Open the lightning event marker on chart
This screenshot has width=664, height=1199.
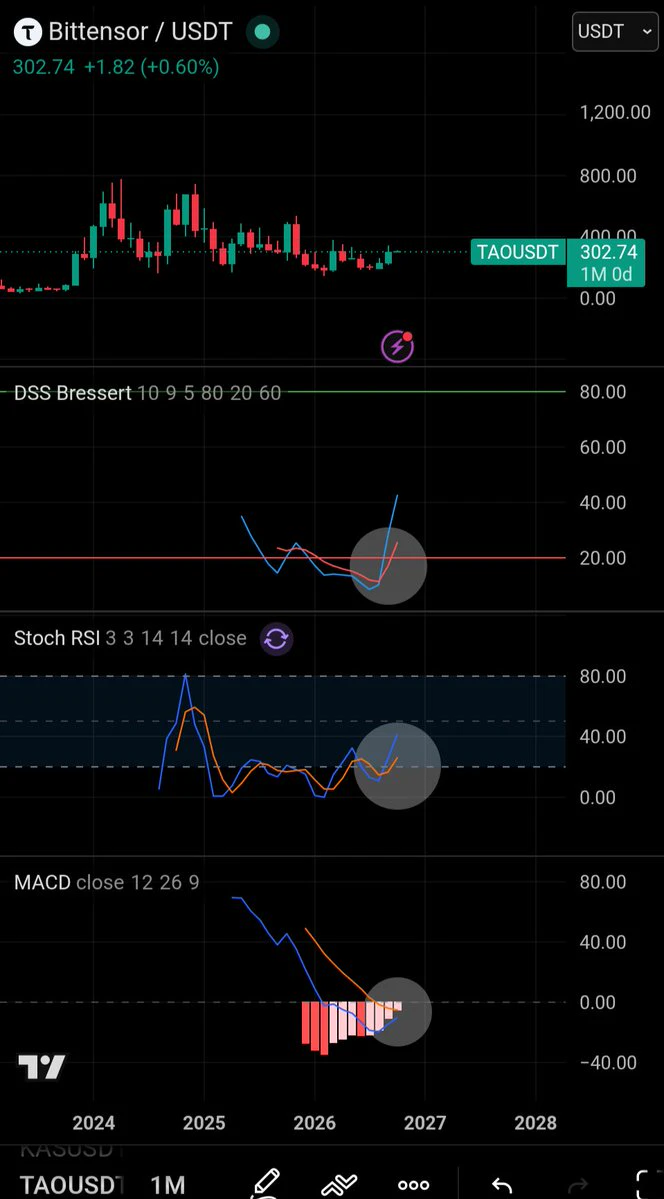[398, 347]
